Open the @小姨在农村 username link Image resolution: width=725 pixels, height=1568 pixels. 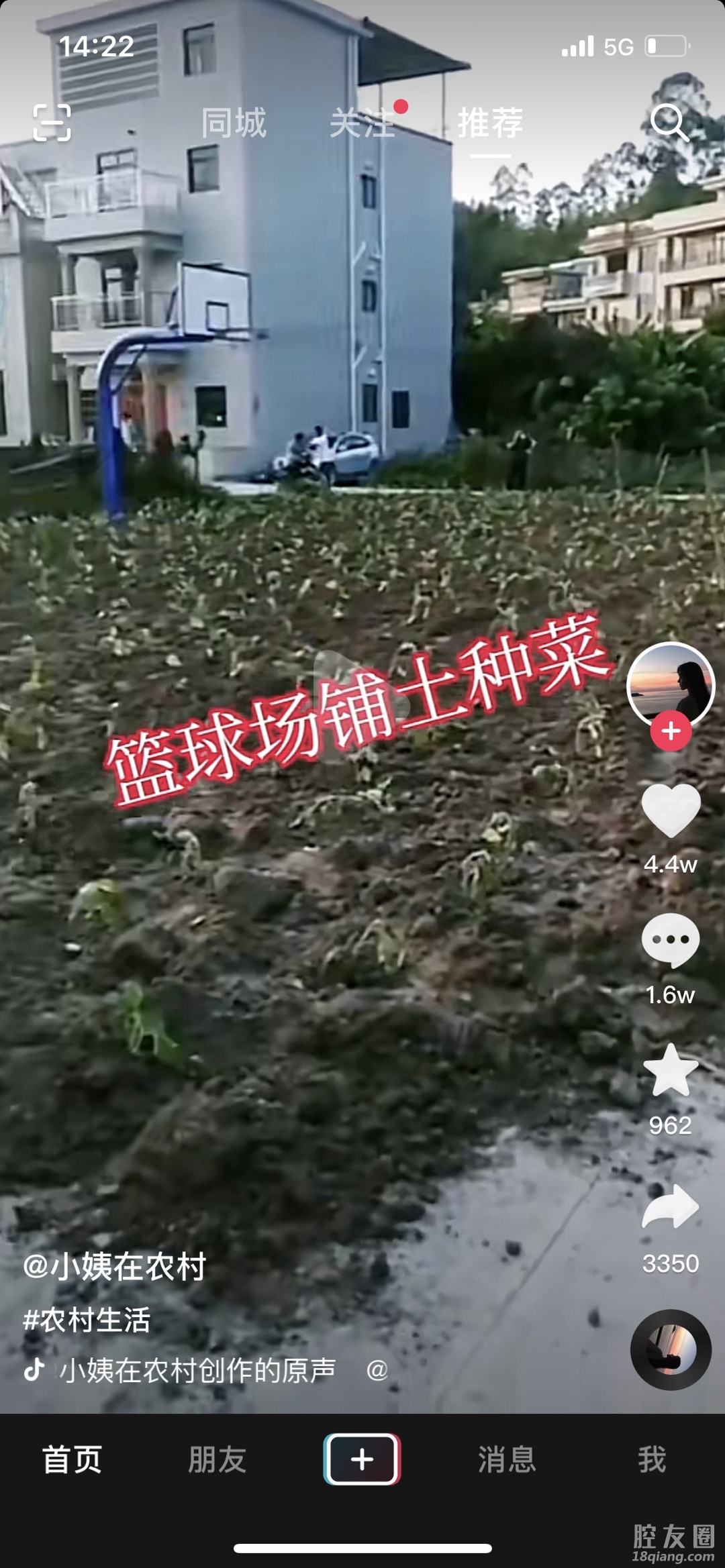[x=115, y=1267]
